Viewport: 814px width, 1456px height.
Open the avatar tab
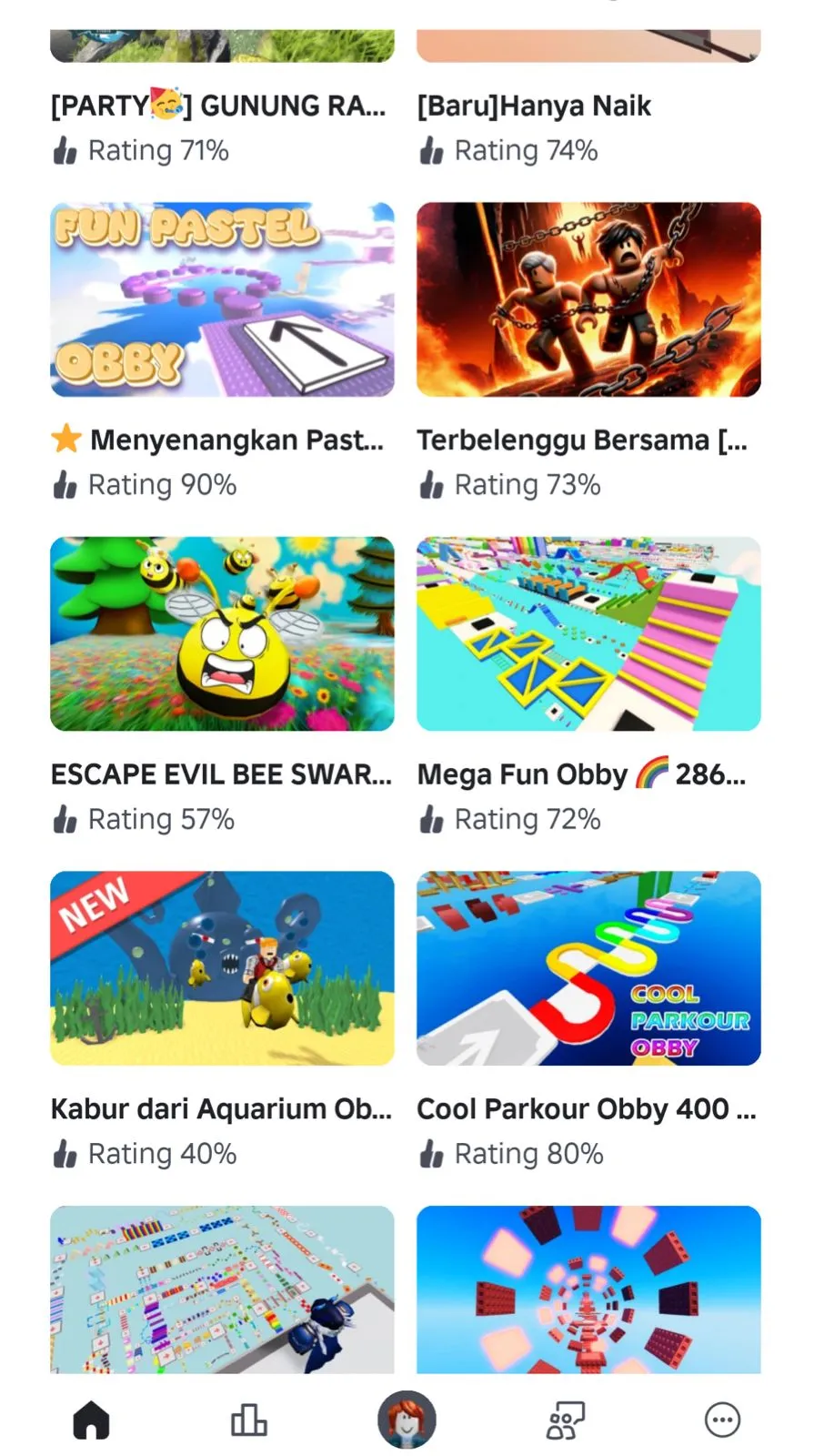[x=407, y=1420]
